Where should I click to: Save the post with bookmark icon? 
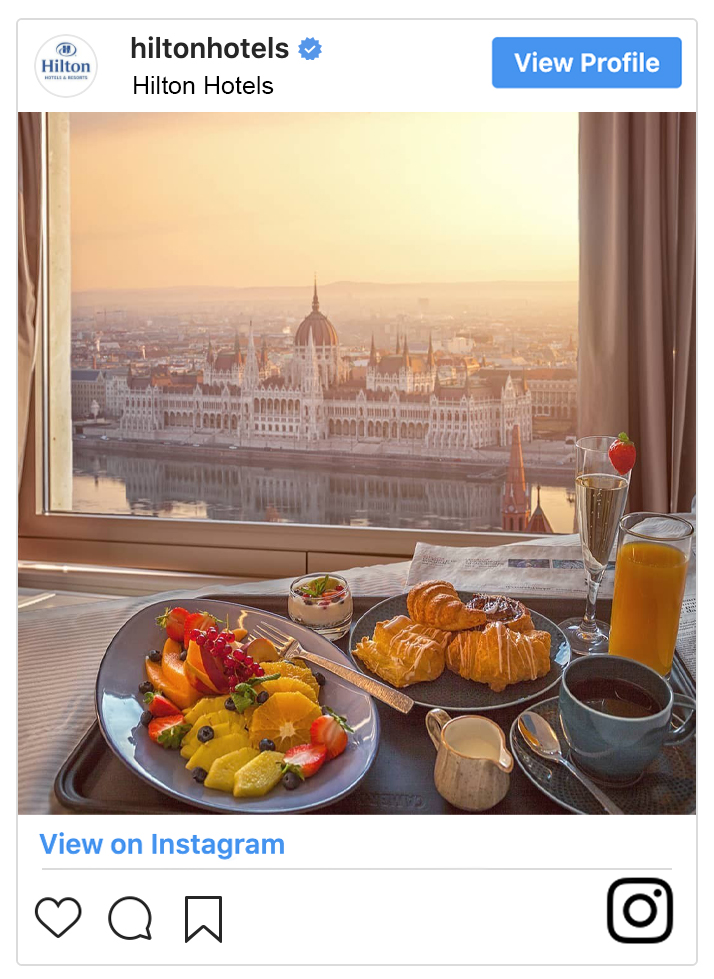pos(203,919)
